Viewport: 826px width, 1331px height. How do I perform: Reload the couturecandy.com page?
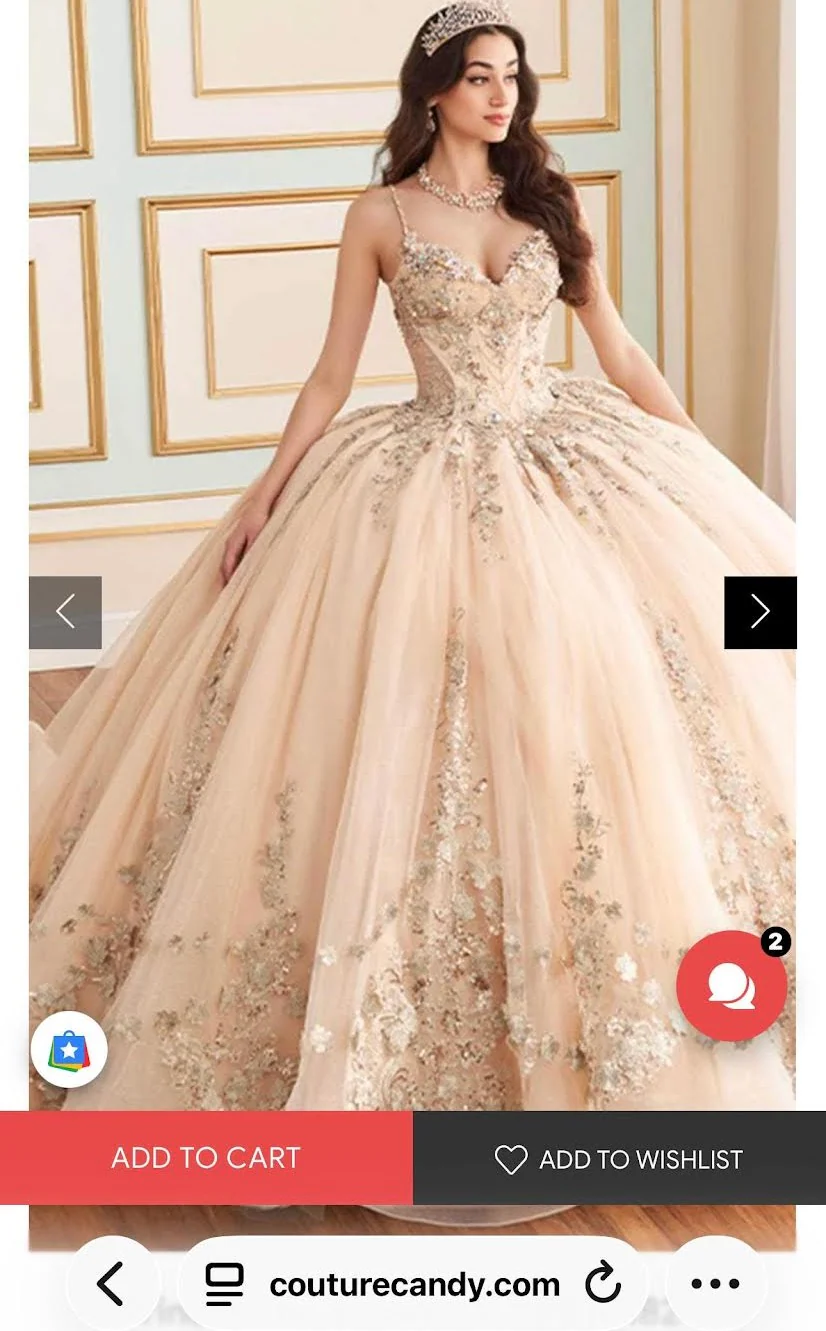tap(603, 1284)
